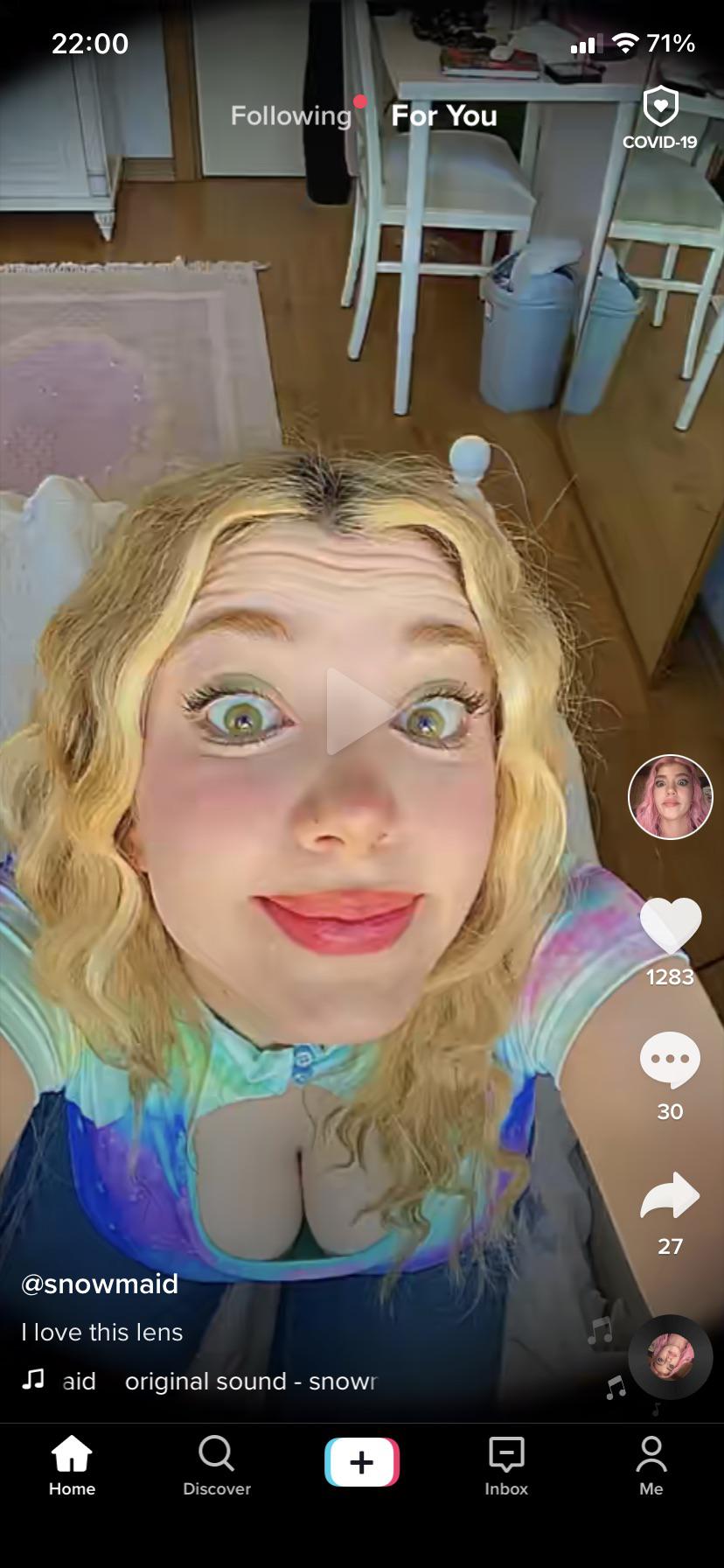724x1568 pixels.
Task: Switch to the Following feed
Action: pos(290,115)
